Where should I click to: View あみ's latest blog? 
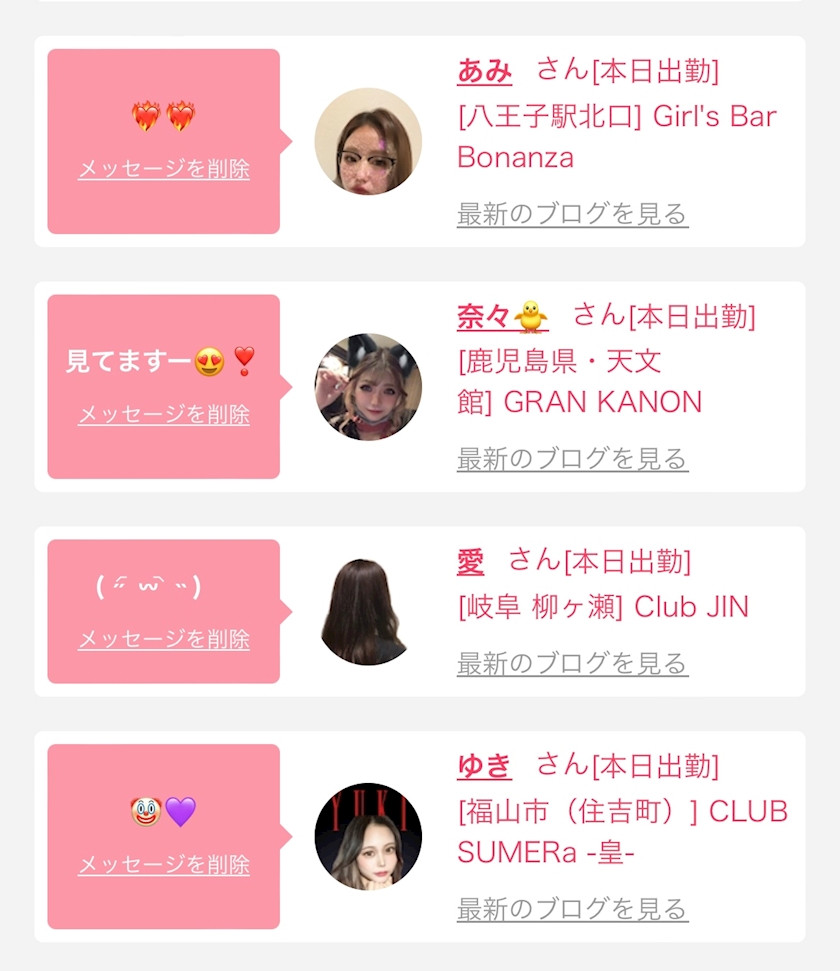click(572, 214)
